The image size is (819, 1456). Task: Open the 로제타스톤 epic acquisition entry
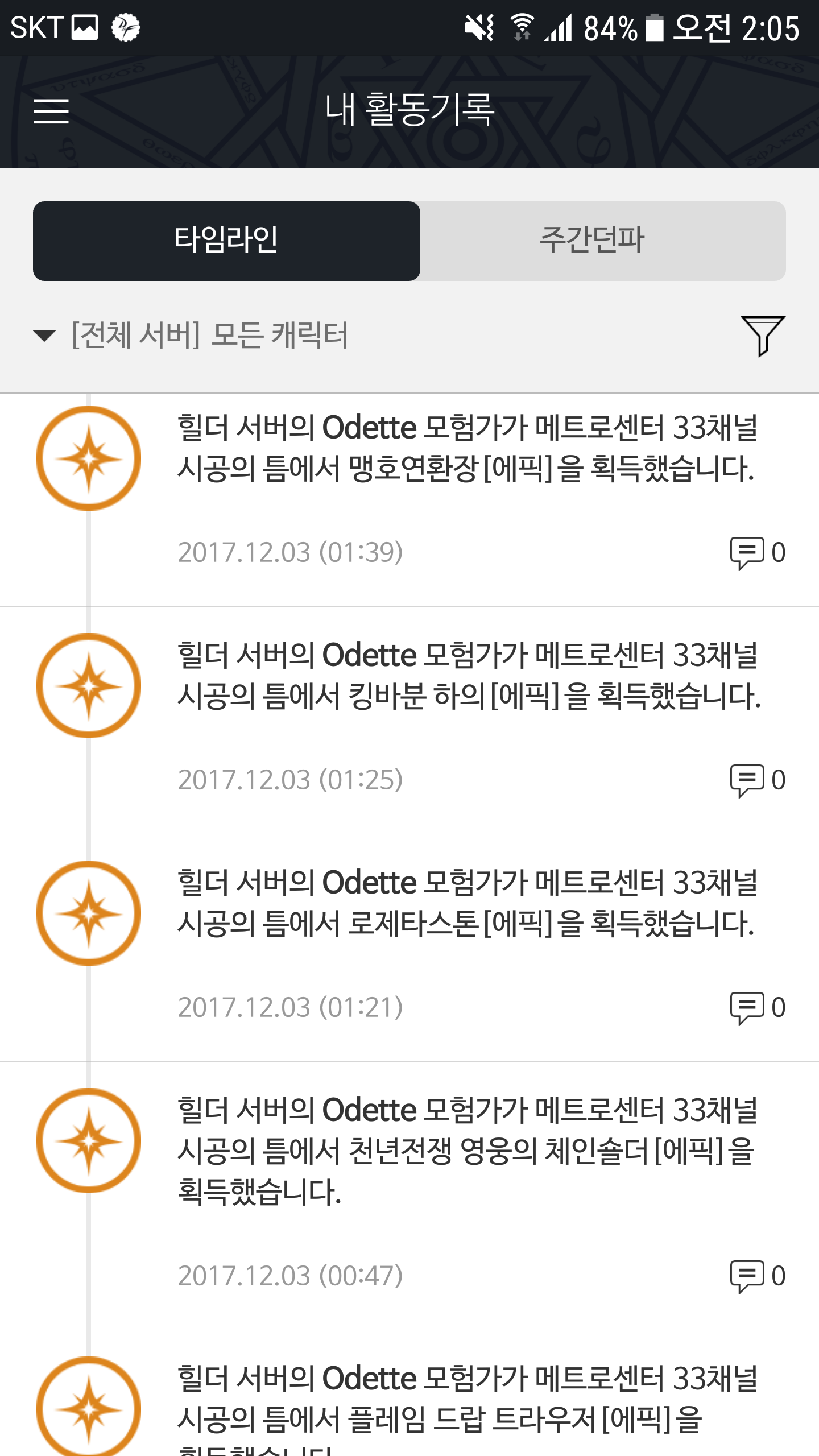coord(466,903)
